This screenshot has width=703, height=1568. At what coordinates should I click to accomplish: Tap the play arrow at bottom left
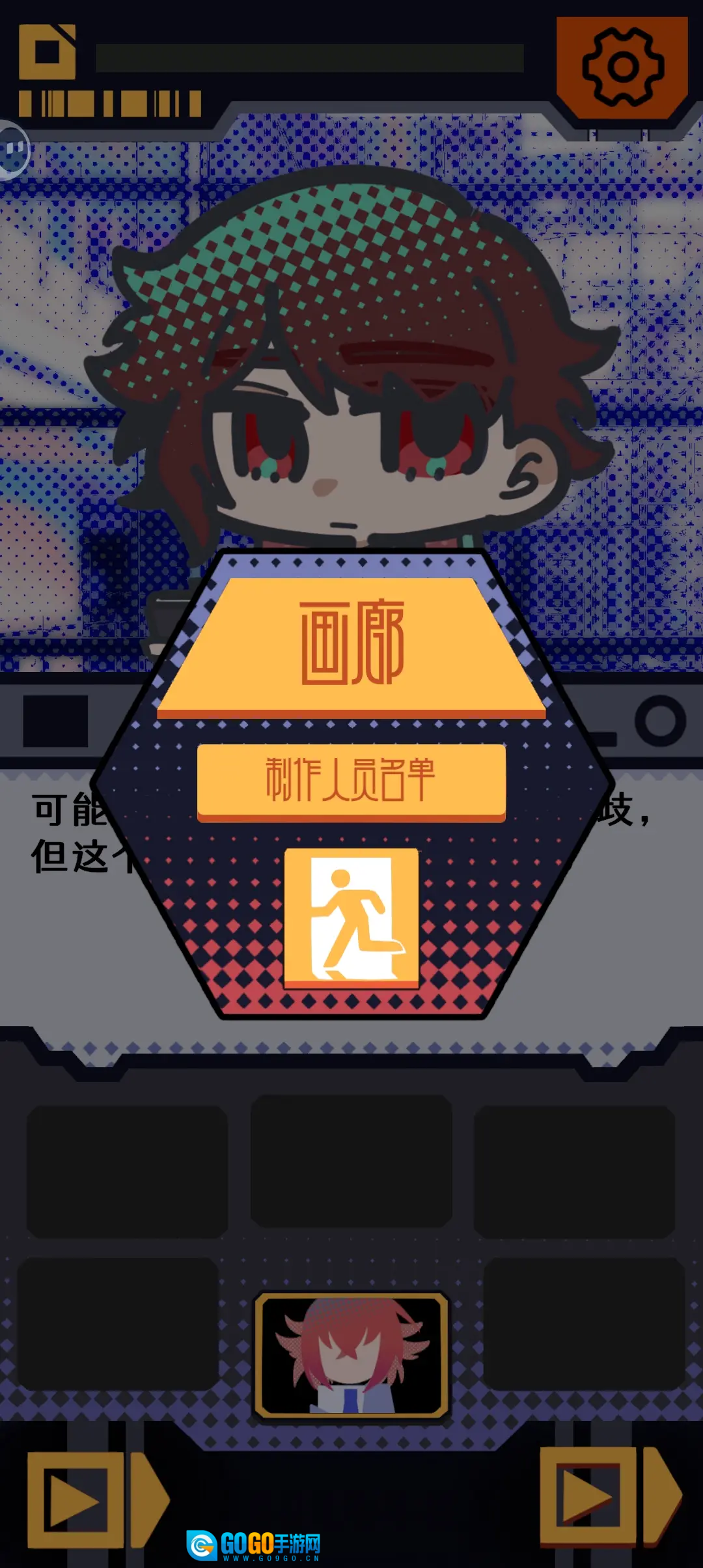pos(77,1500)
